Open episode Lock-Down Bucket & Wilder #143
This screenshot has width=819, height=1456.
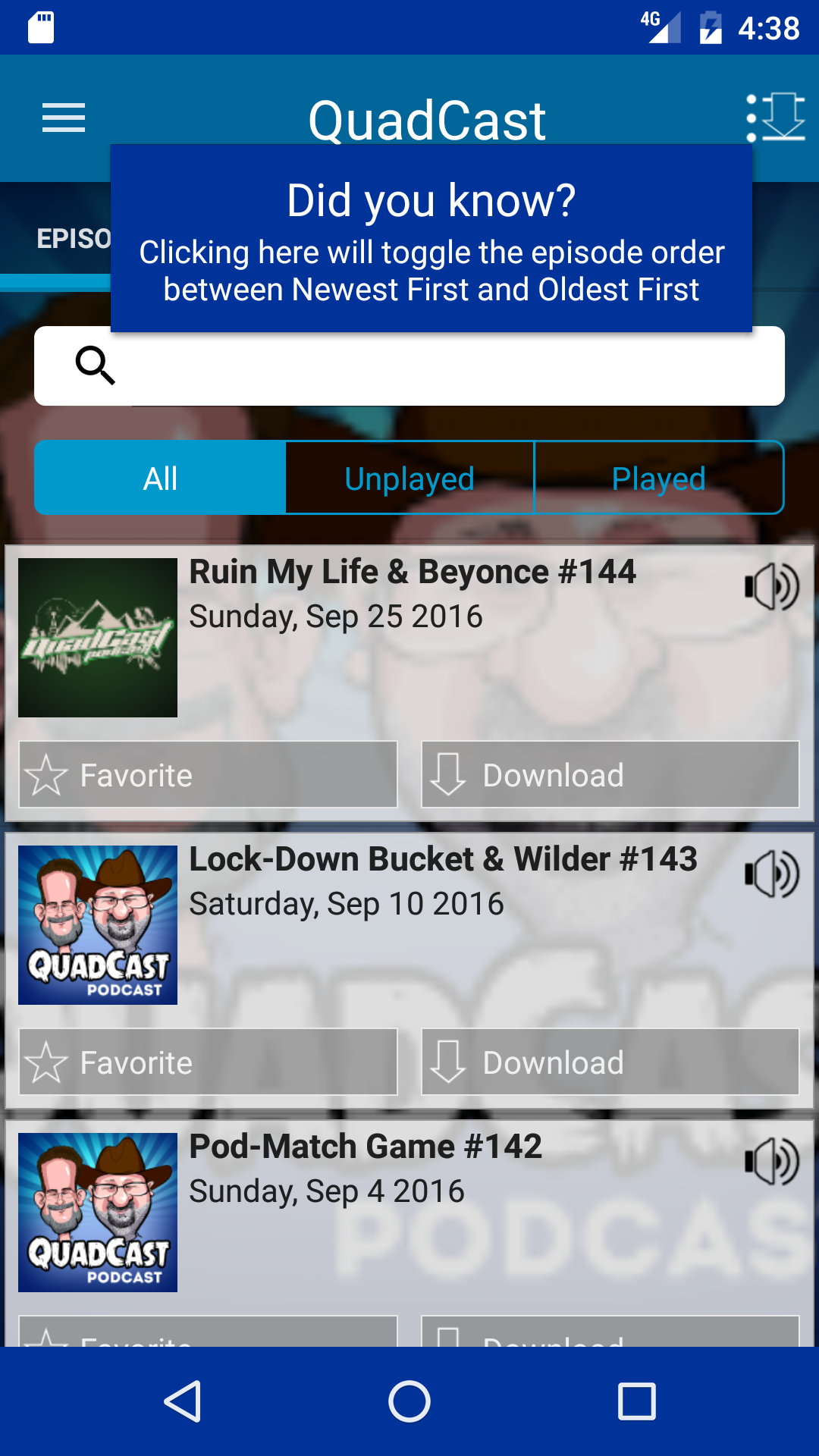(443, 860)
